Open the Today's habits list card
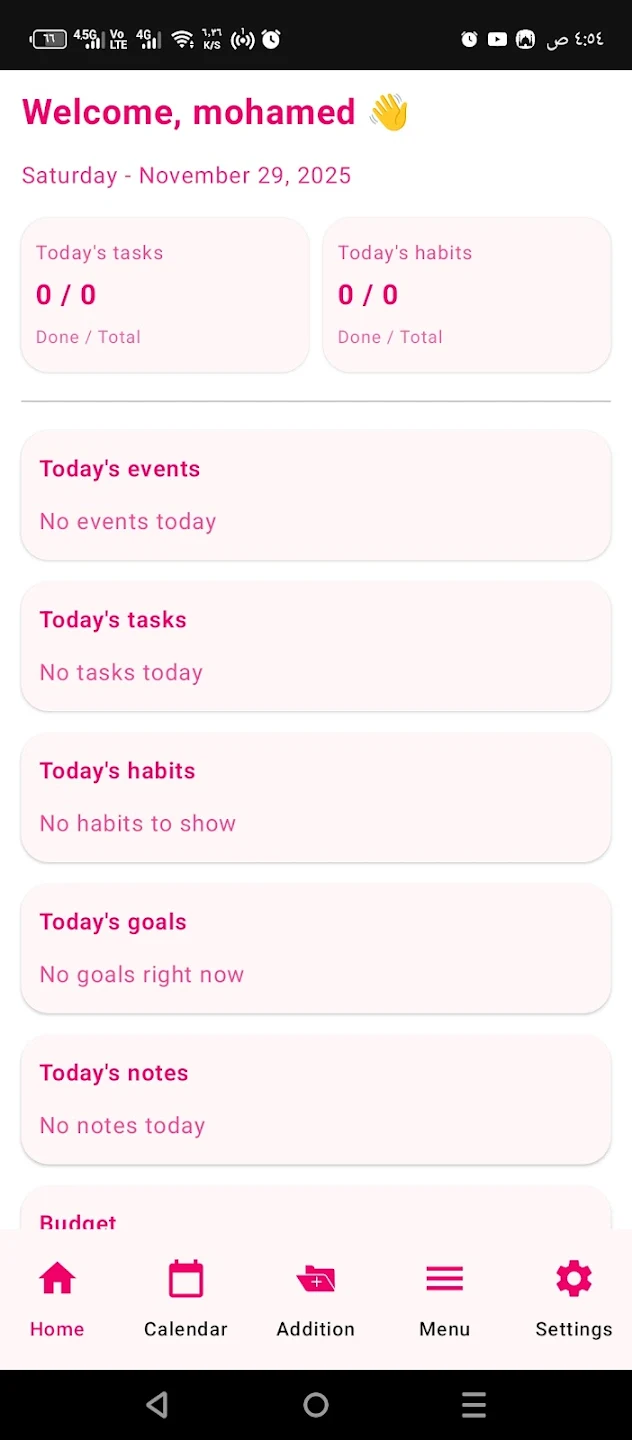The image size is (632, 1440). click(x=316, y=797)
